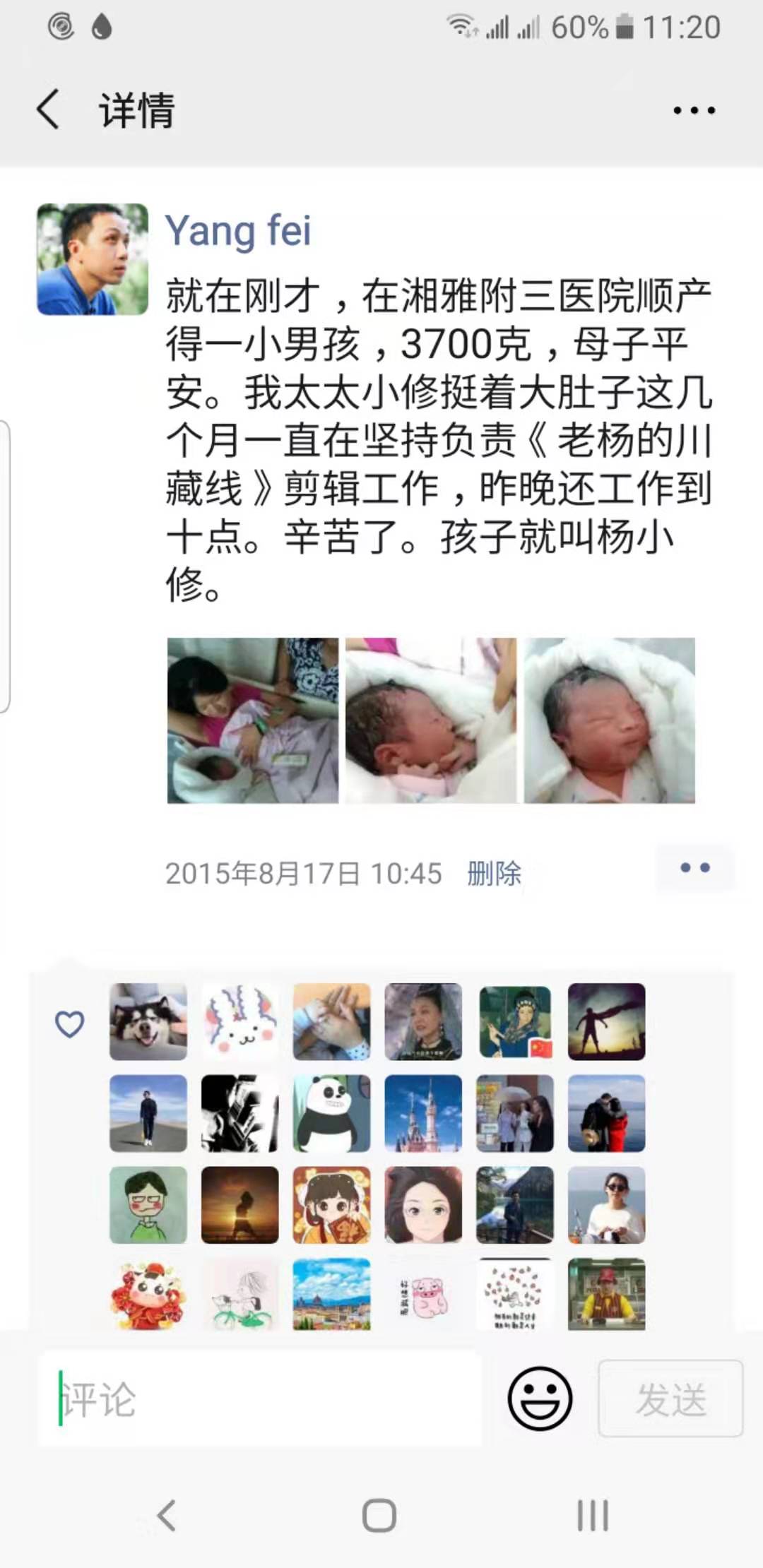Tap 删除 to delete this post
This screenshot has height=1568, width=763.
pyautogui.click(x=494, y=874)
